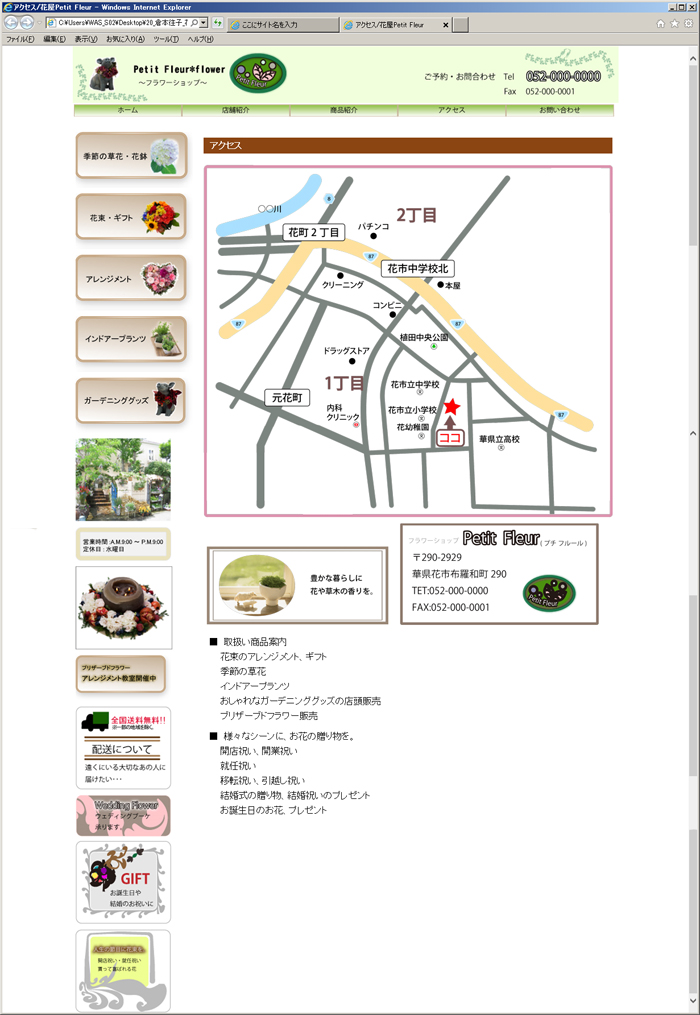Select the アレンジメント category button

(131, 278)
